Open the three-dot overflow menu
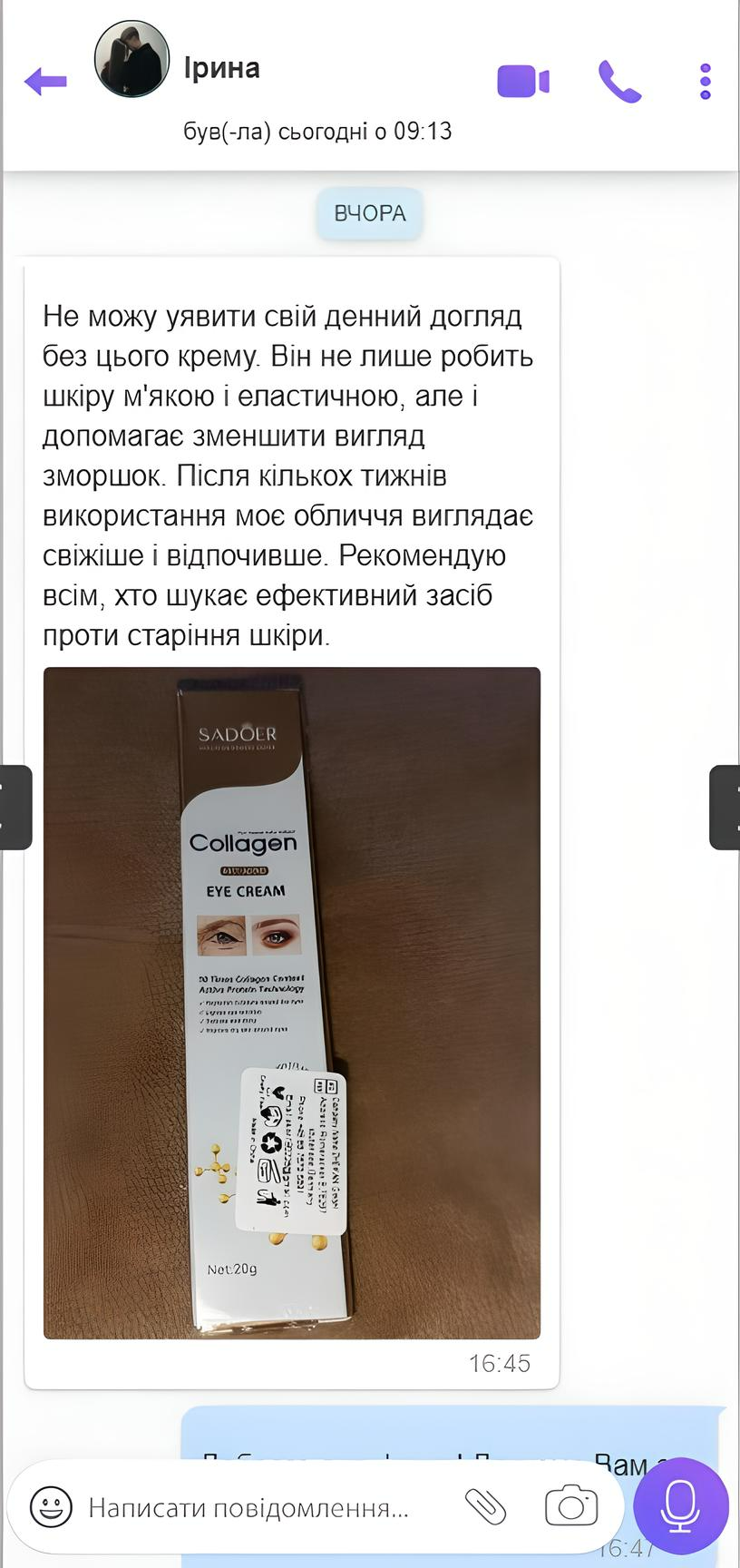The image size is (740, 1568). 706,82
